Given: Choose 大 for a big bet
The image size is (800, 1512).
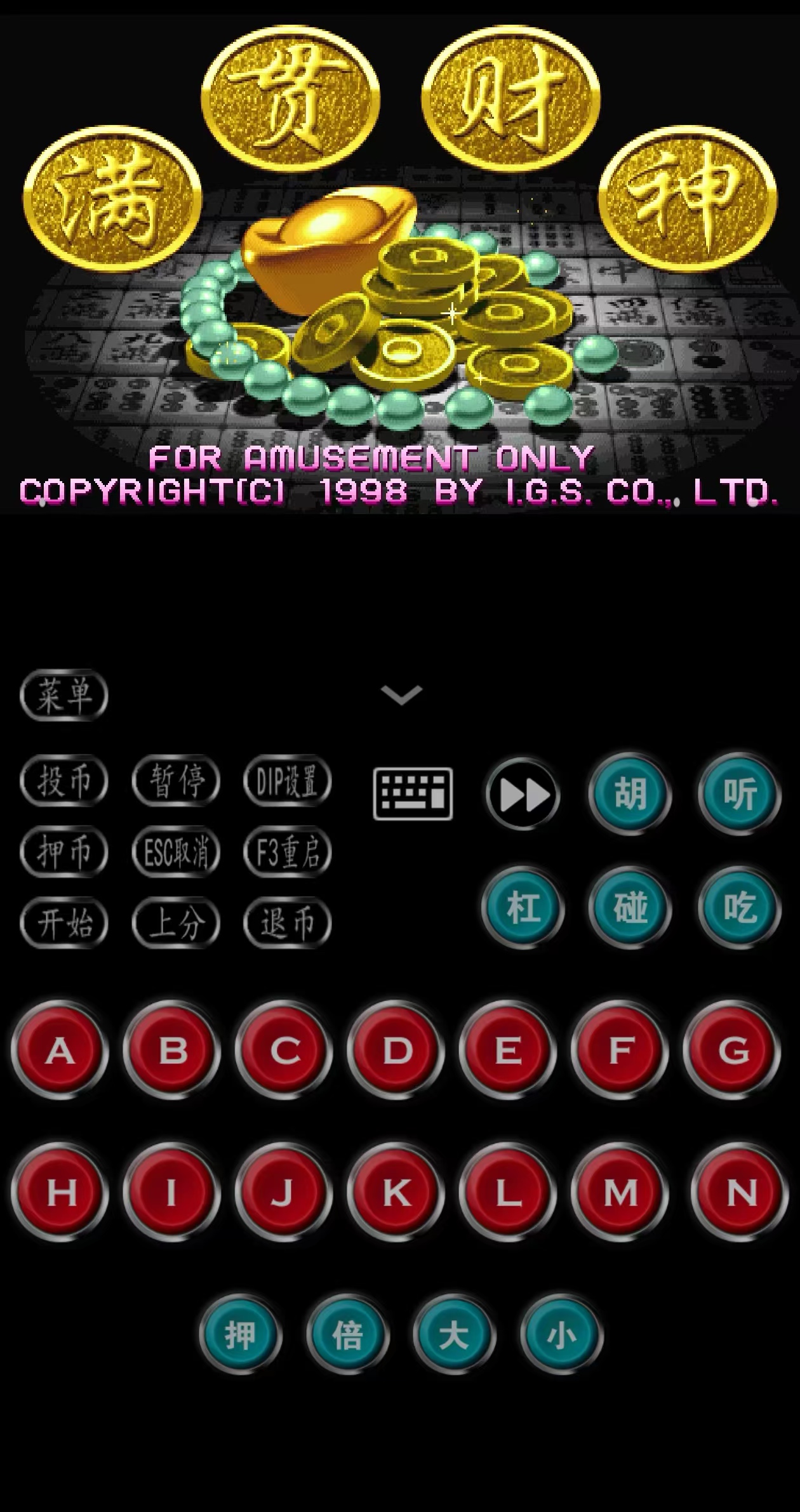Looking at the screenshot, I should [x=454, y=1335].
